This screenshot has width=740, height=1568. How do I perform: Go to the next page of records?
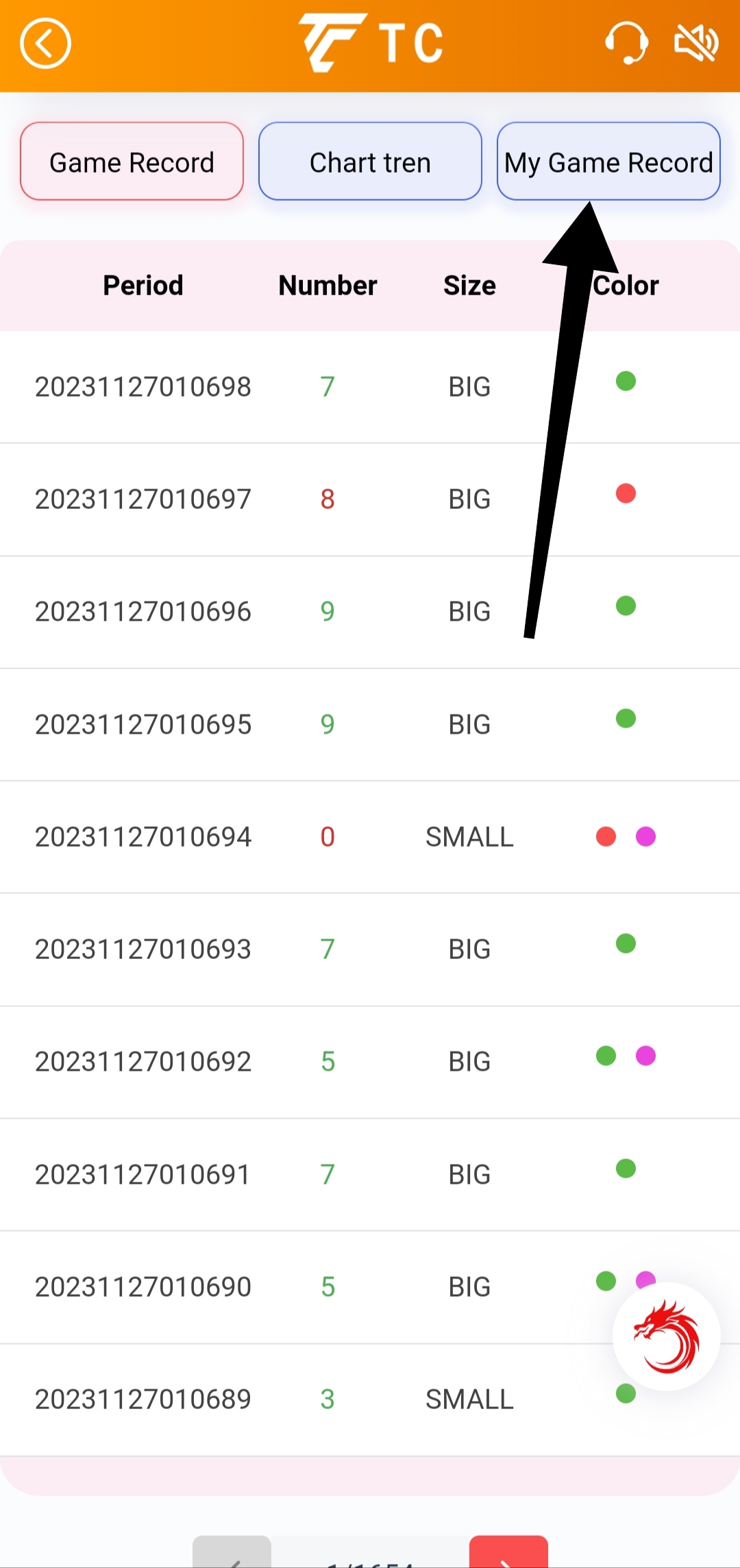[x=508, y=1554]
